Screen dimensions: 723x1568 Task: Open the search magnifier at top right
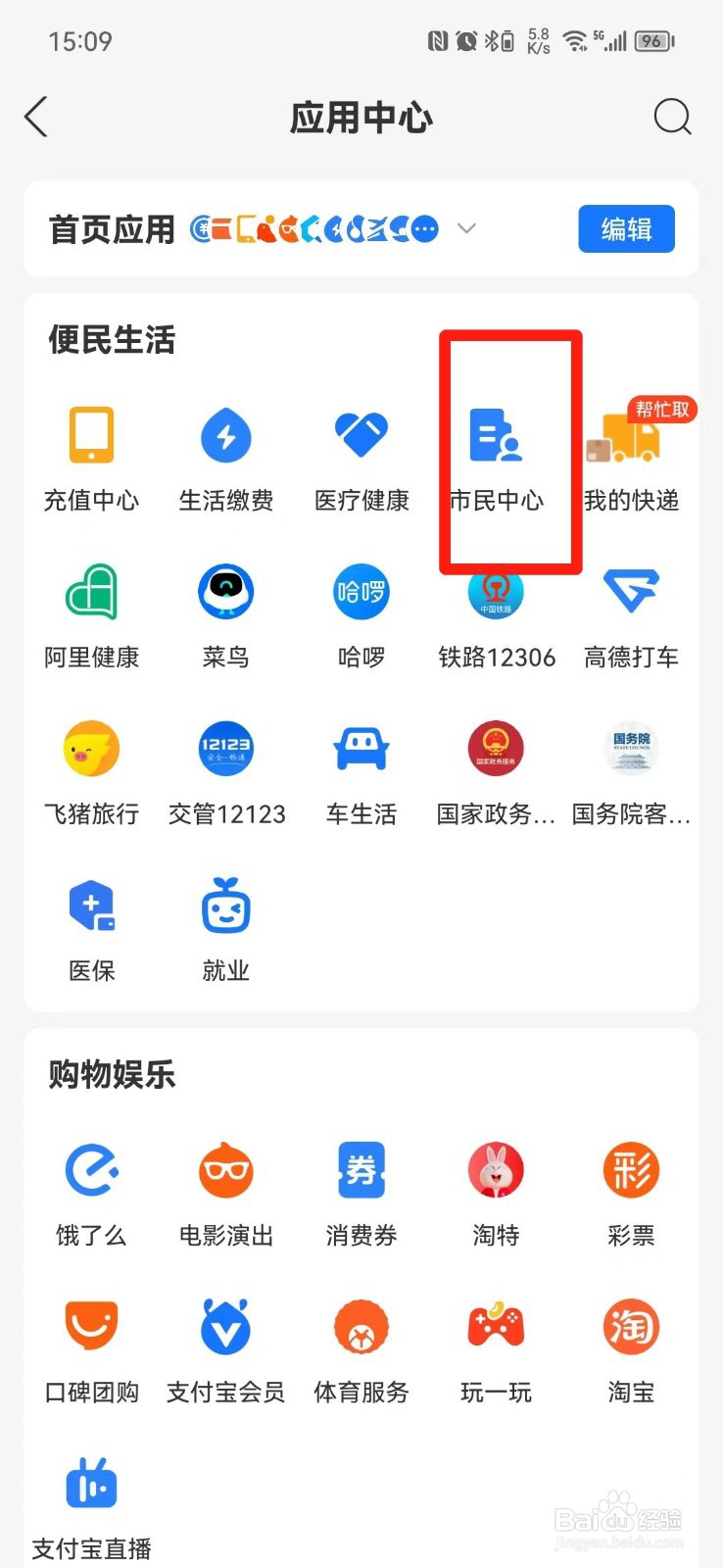click(x=672, y=117)
